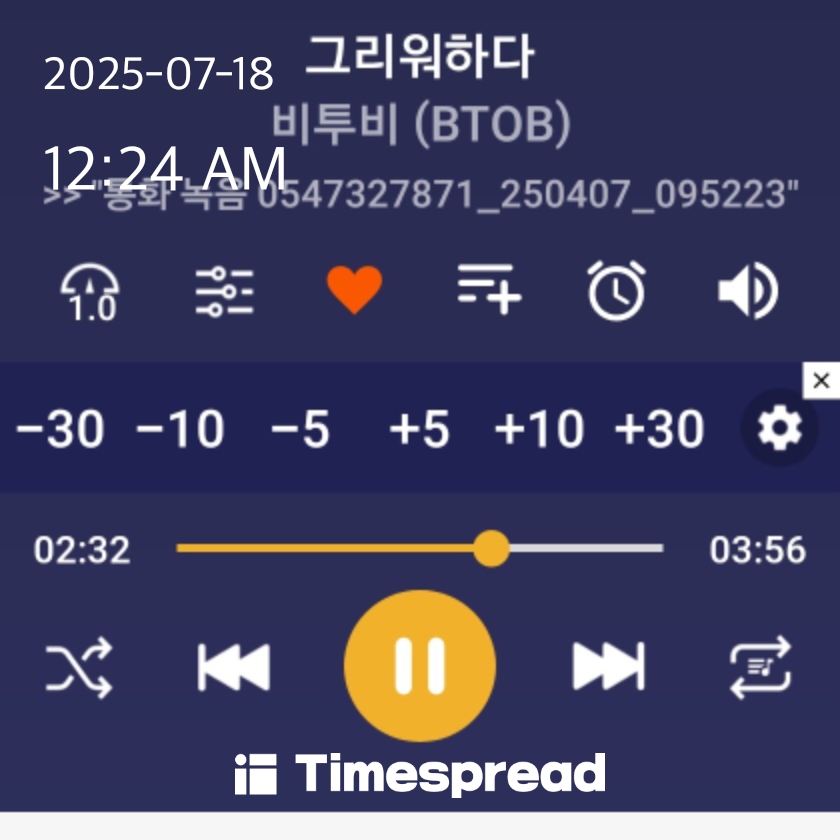The width and height of the screenshot is (840, 840).
Task: Open the volume speaker control
Action: (x=746, y=292)
